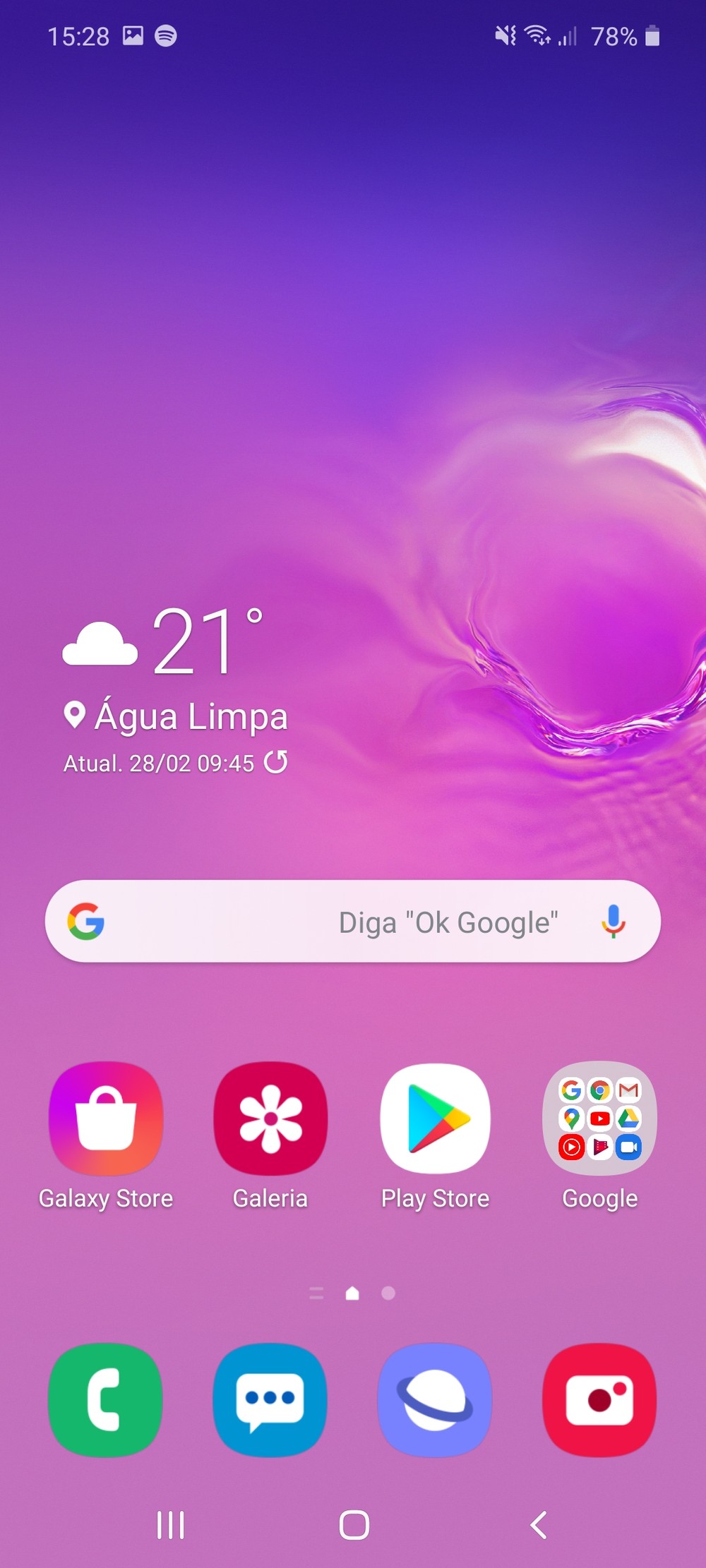Screen dimensions: 706x1568
Task: Open the Galaxy Store app
Action: click(106, 1118)
